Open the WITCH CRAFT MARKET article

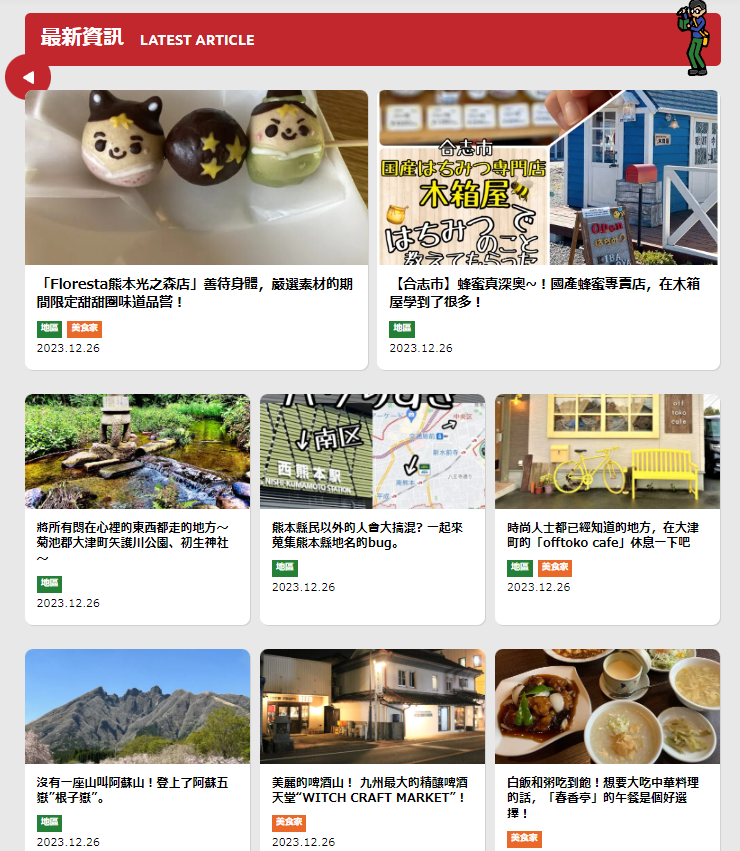click(x=372, y=790)
